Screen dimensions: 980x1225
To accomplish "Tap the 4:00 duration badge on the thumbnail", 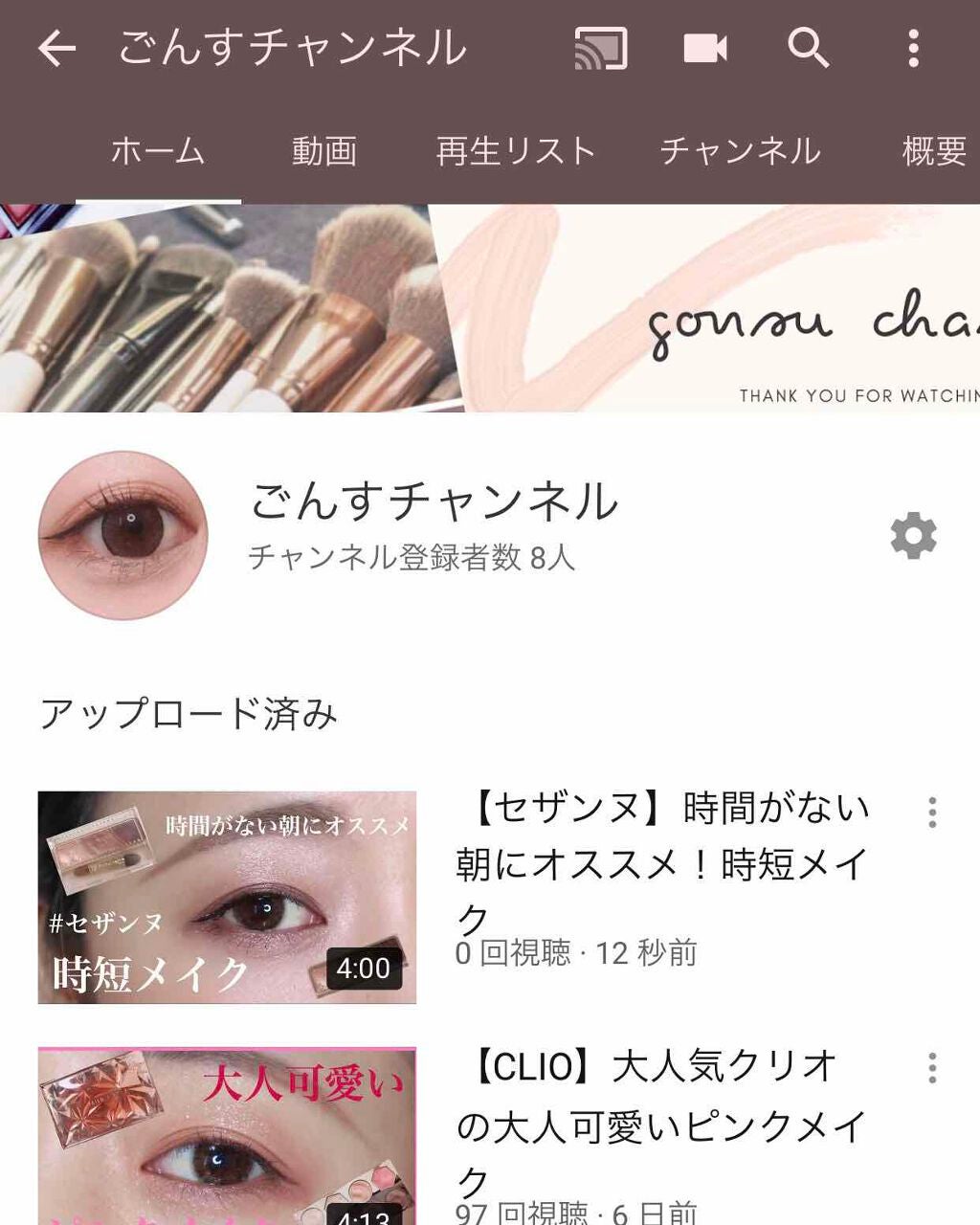I will 361,967.
